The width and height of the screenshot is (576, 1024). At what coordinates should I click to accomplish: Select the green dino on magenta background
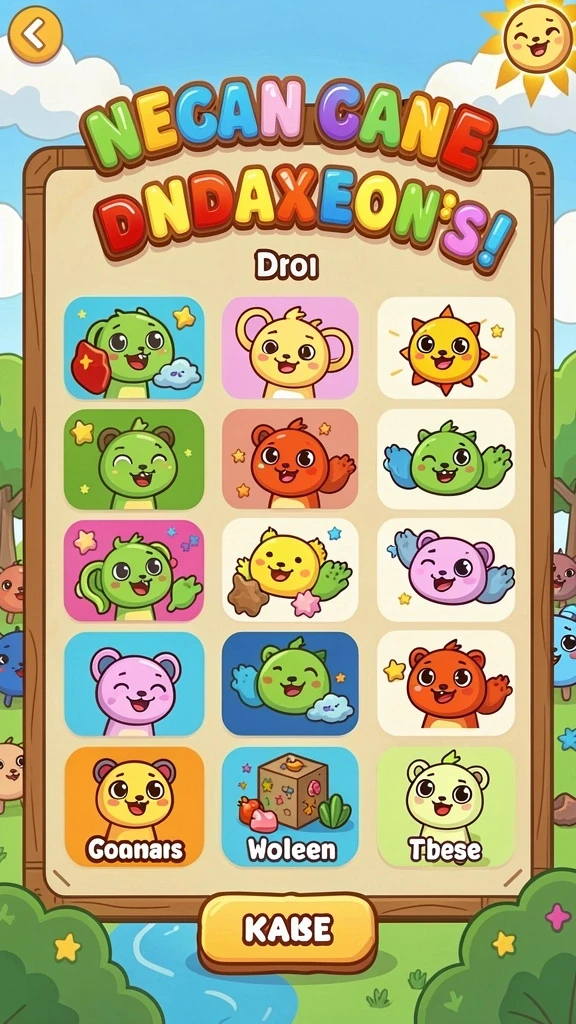(x=135, y=570)
